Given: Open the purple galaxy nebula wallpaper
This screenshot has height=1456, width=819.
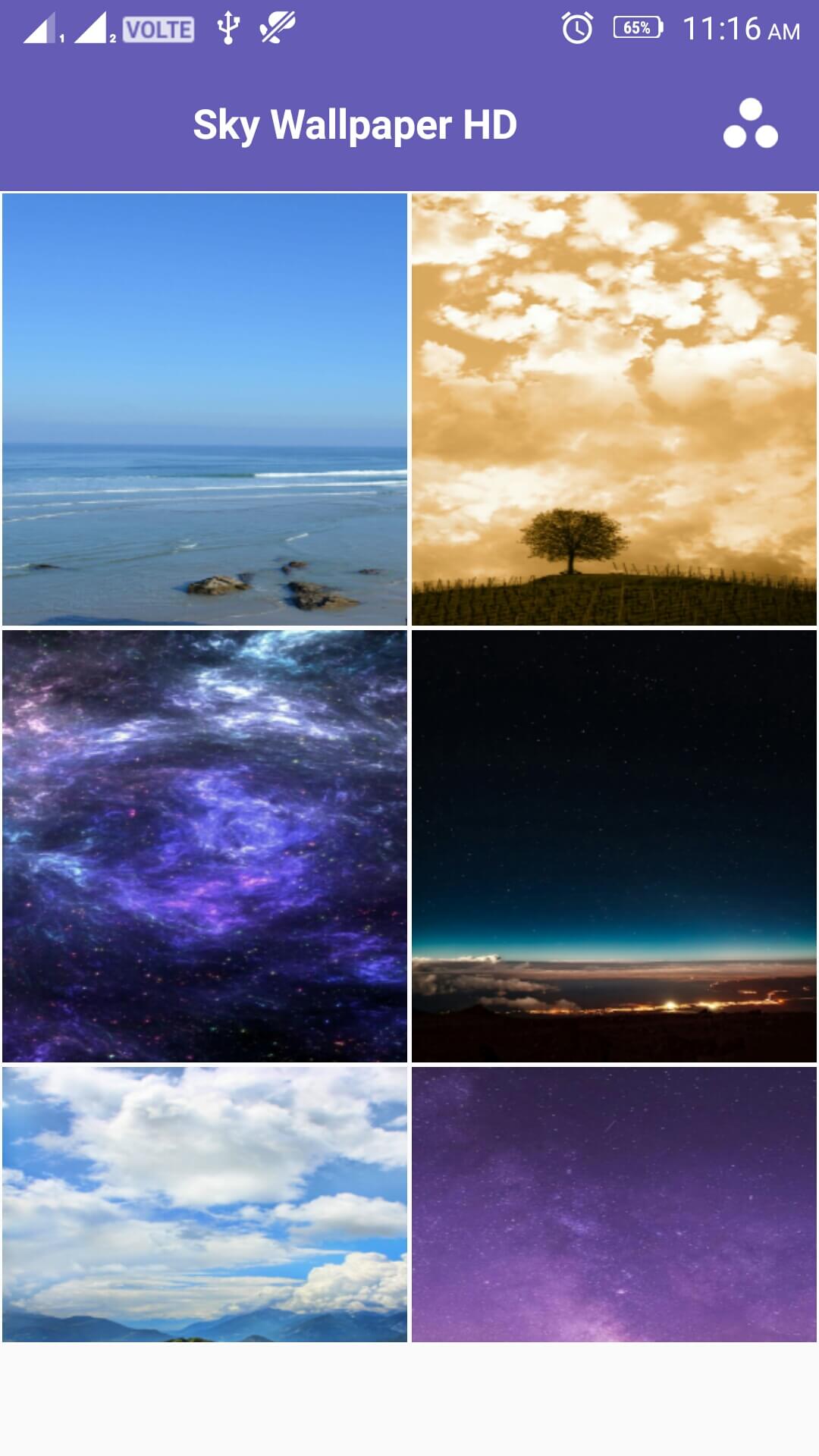Looking at the screenshot, I should pyautogui.click(x=205, y=846).
